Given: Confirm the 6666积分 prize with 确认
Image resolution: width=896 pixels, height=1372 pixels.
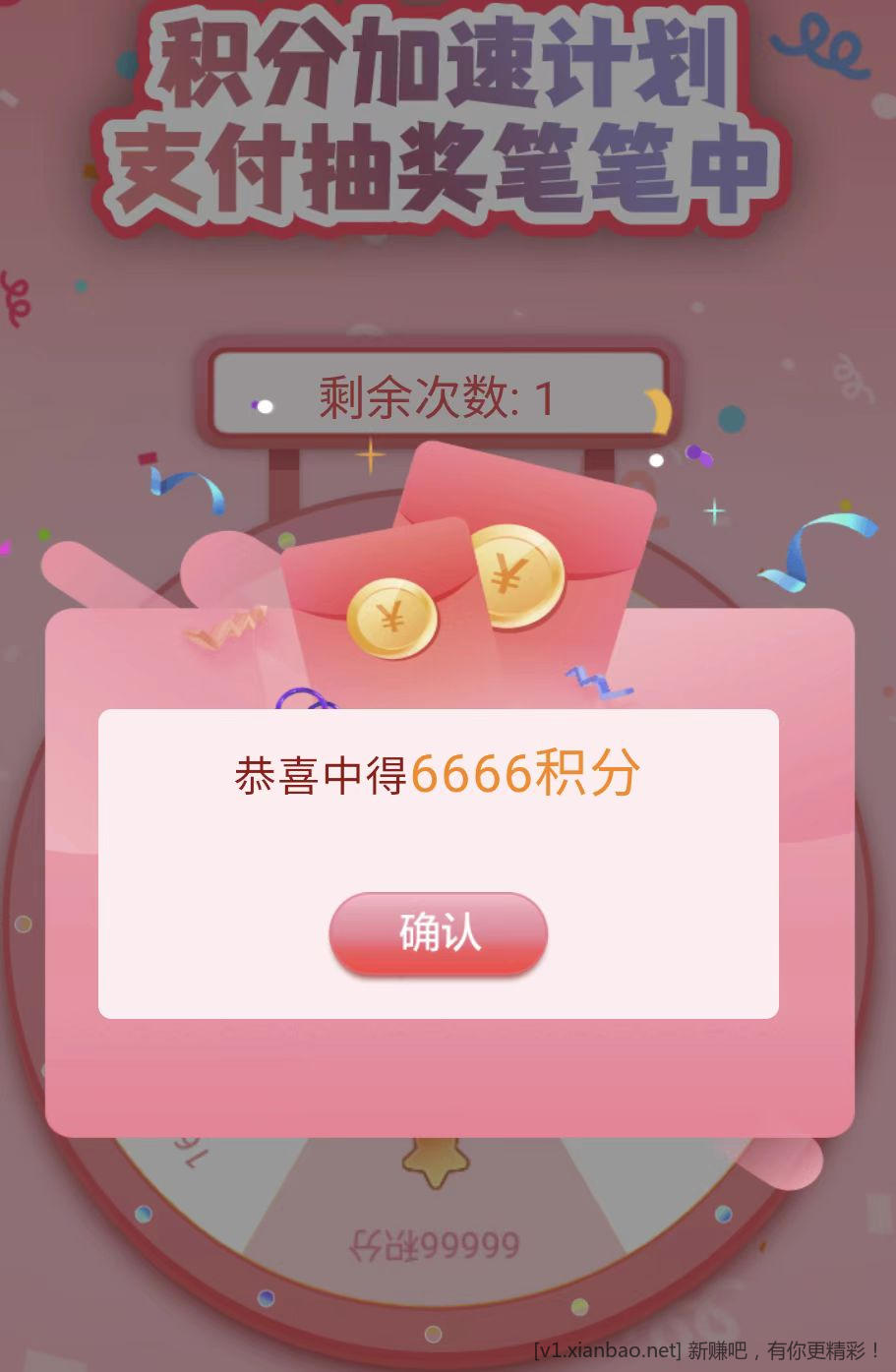Looking at the screenshot, I should (439, 933).
